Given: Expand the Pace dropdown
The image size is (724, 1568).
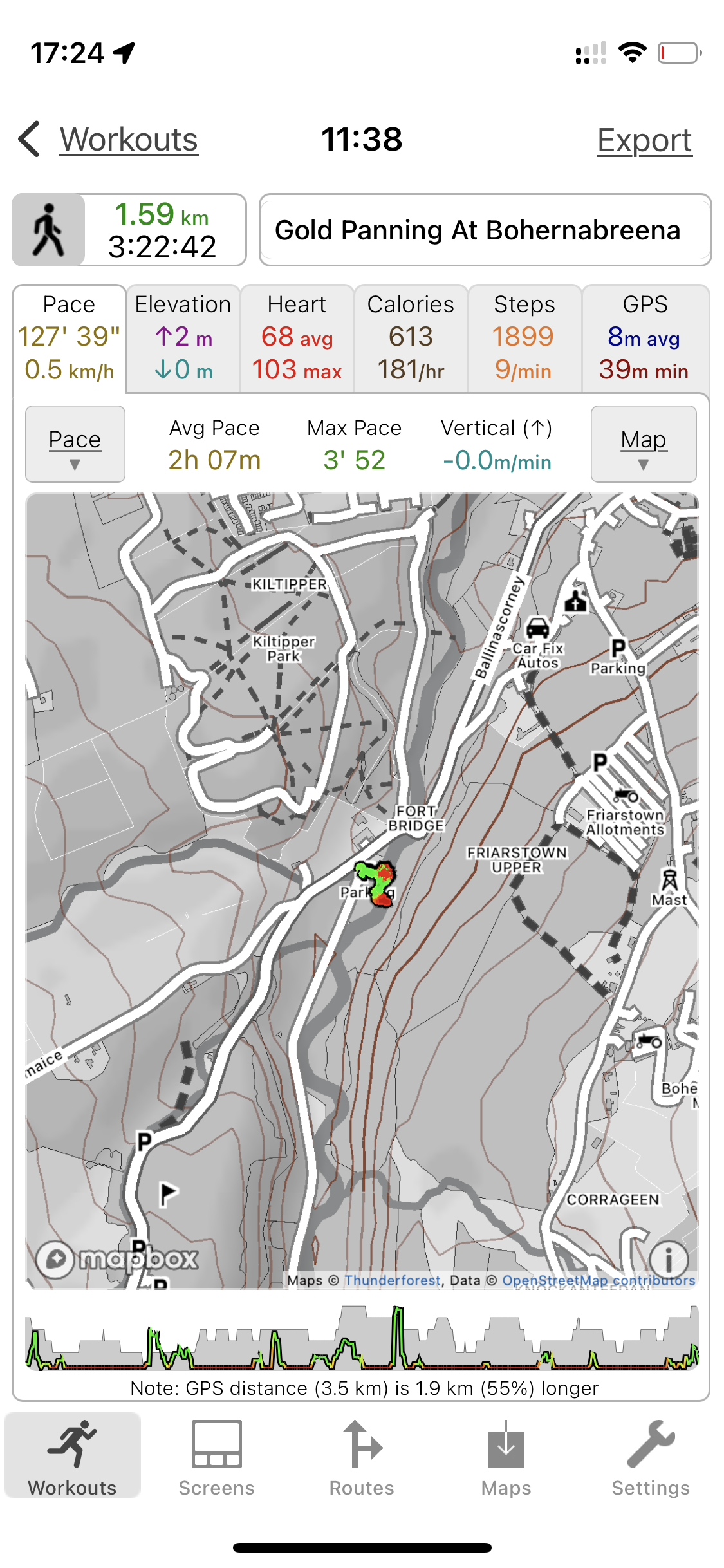Looking at the screenshot, I should point(75,444).
